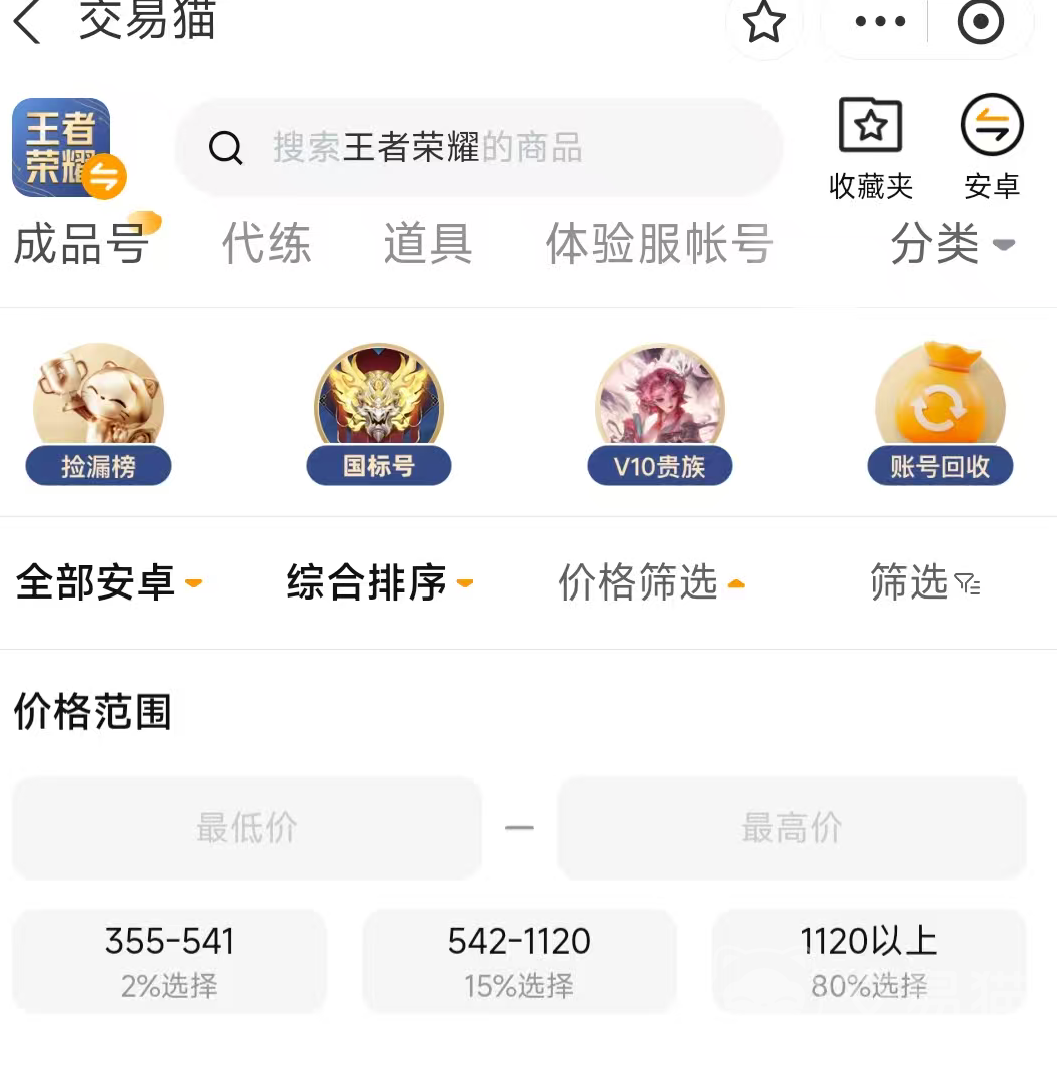Go back from 交易猫 page

pos(28,20)
